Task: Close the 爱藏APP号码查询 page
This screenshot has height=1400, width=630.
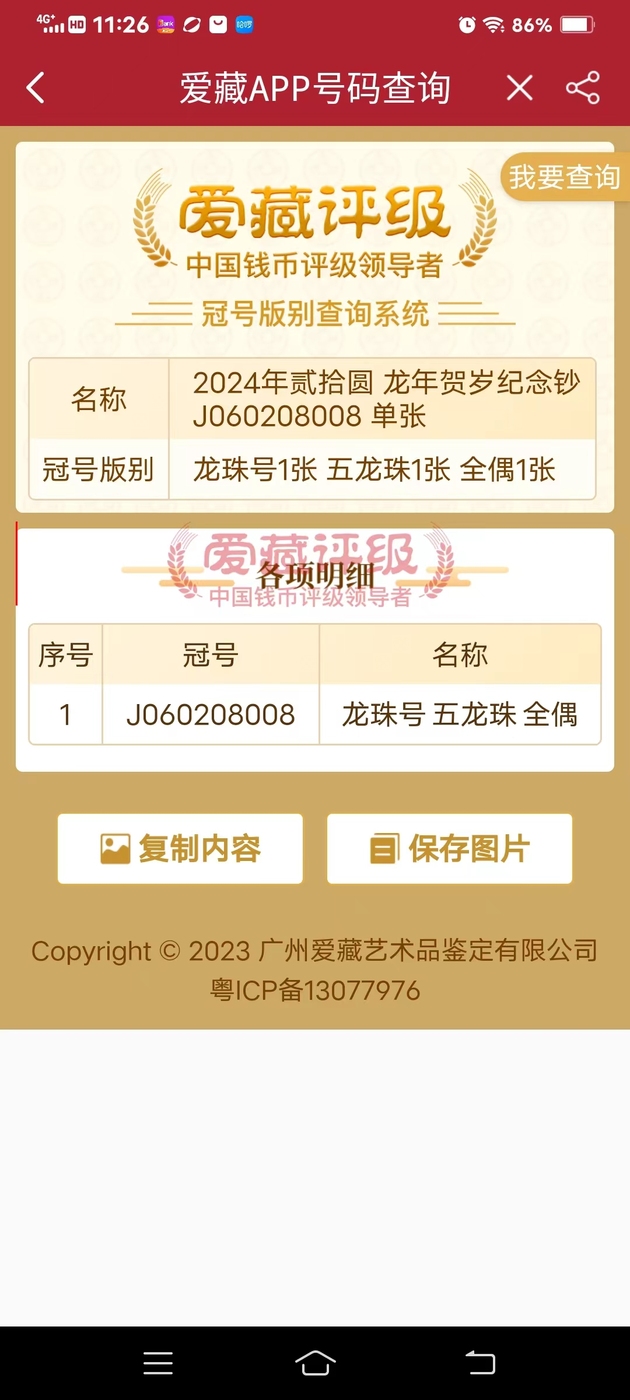Action: pos(519,88)
